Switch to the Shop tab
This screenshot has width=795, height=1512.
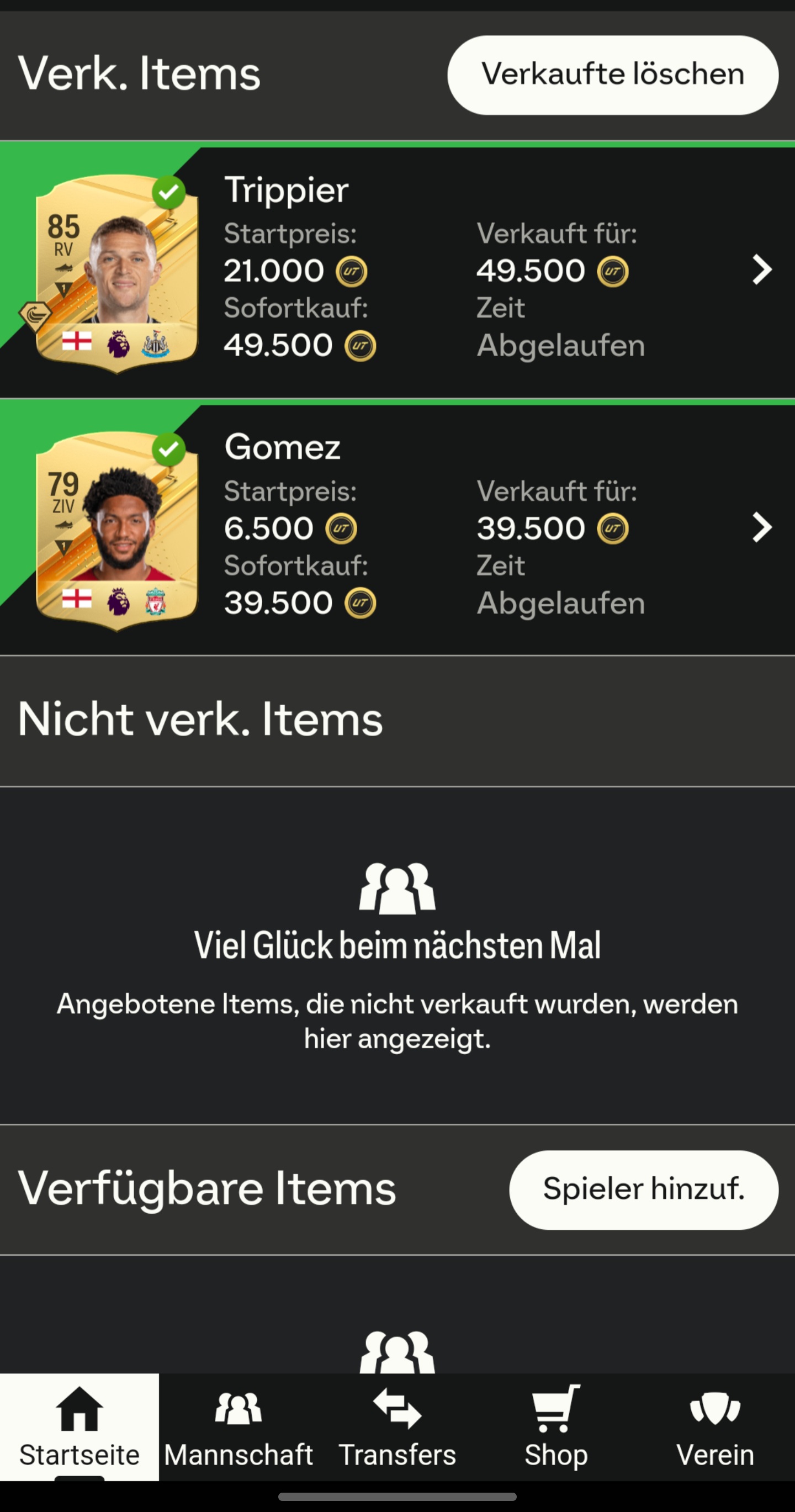[x=555, y=1428]
